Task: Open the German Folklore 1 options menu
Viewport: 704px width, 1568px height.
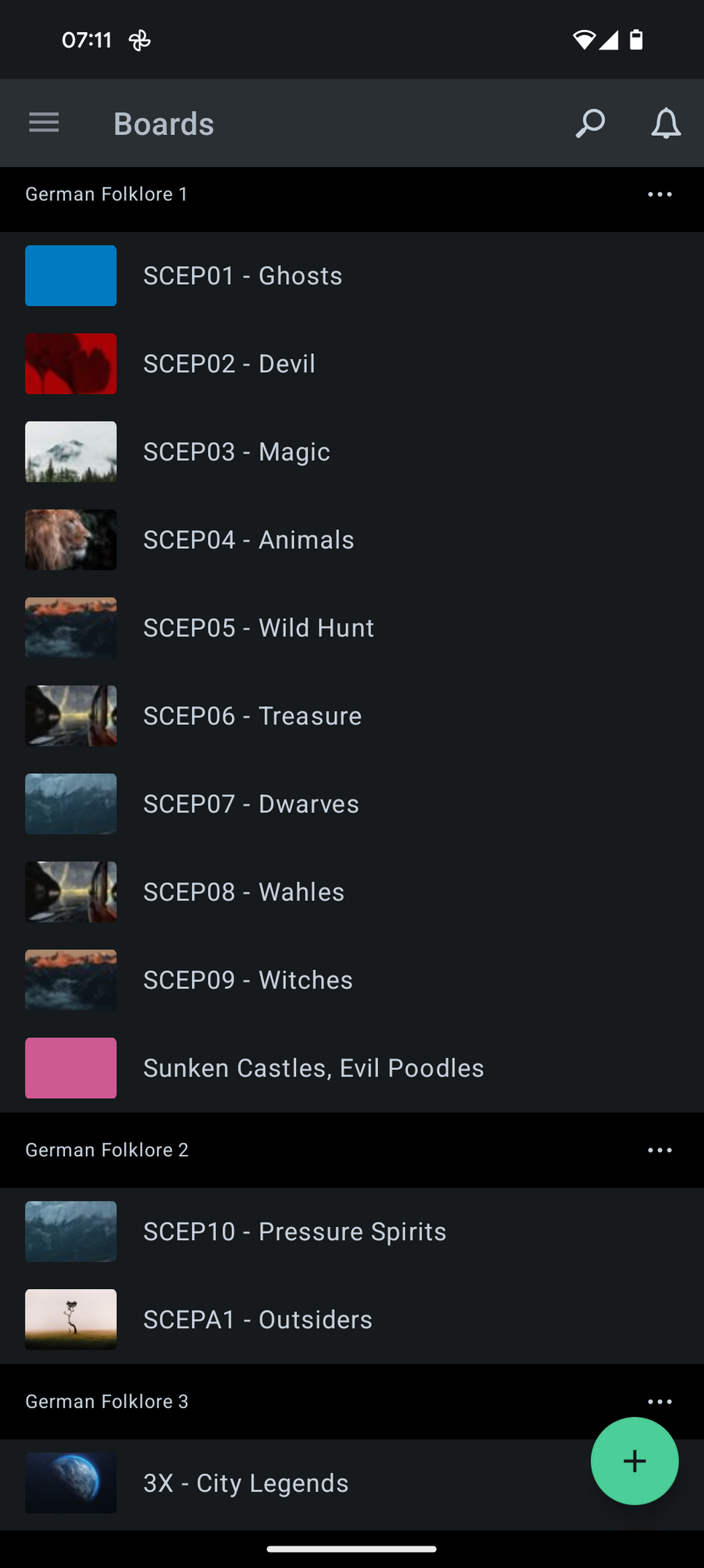Action: point(659,194)
